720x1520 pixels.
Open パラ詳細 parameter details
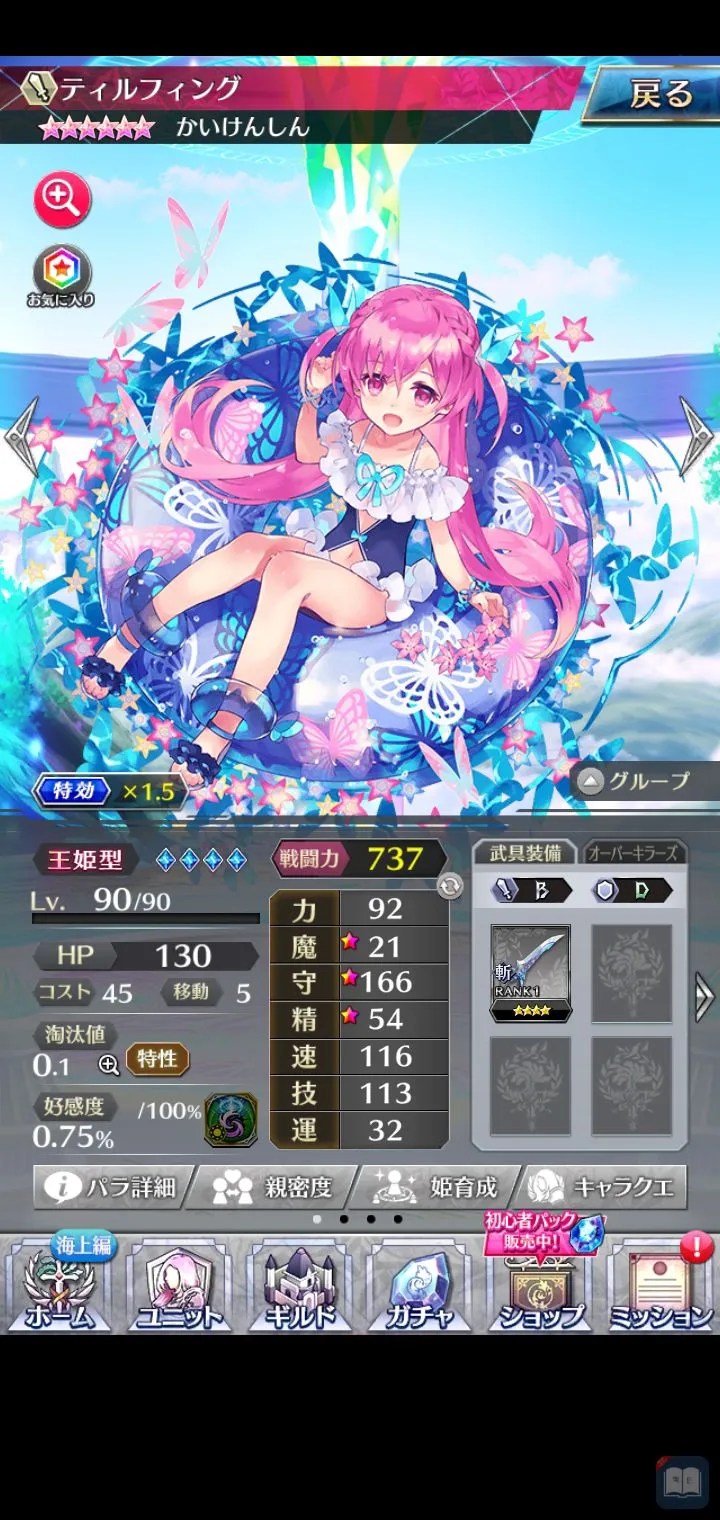(112, 1187)
